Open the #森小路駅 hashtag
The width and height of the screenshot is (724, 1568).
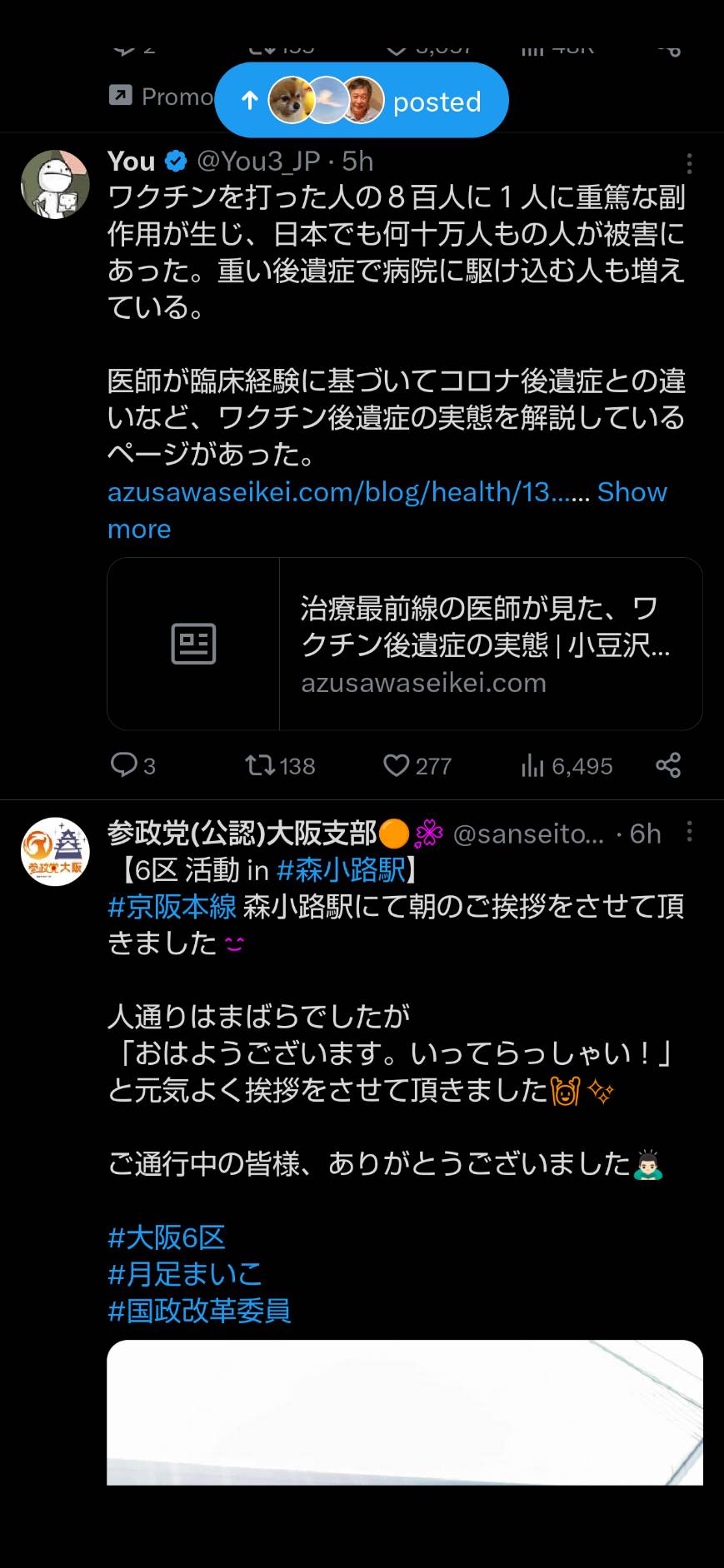[x=341, y=870]
